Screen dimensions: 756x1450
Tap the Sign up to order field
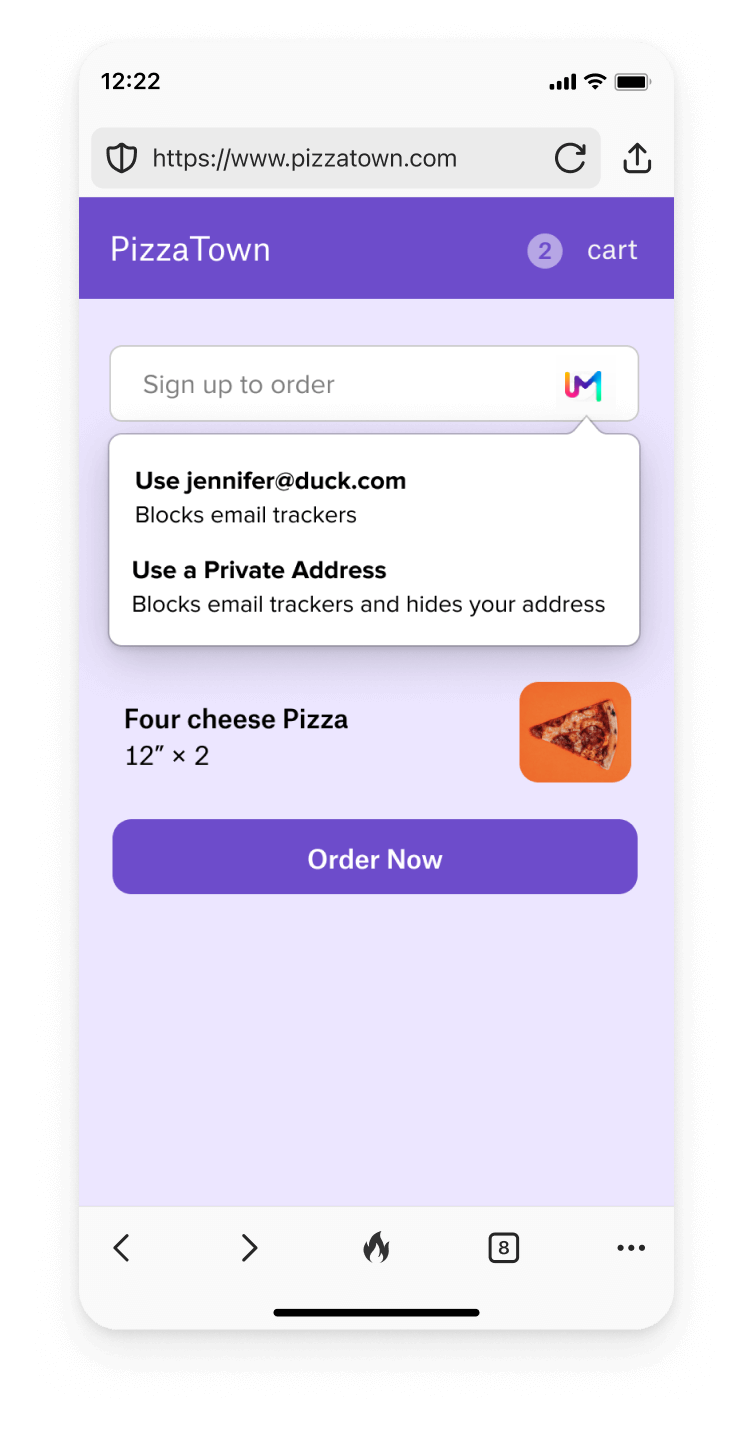click(x=300, y=384)
